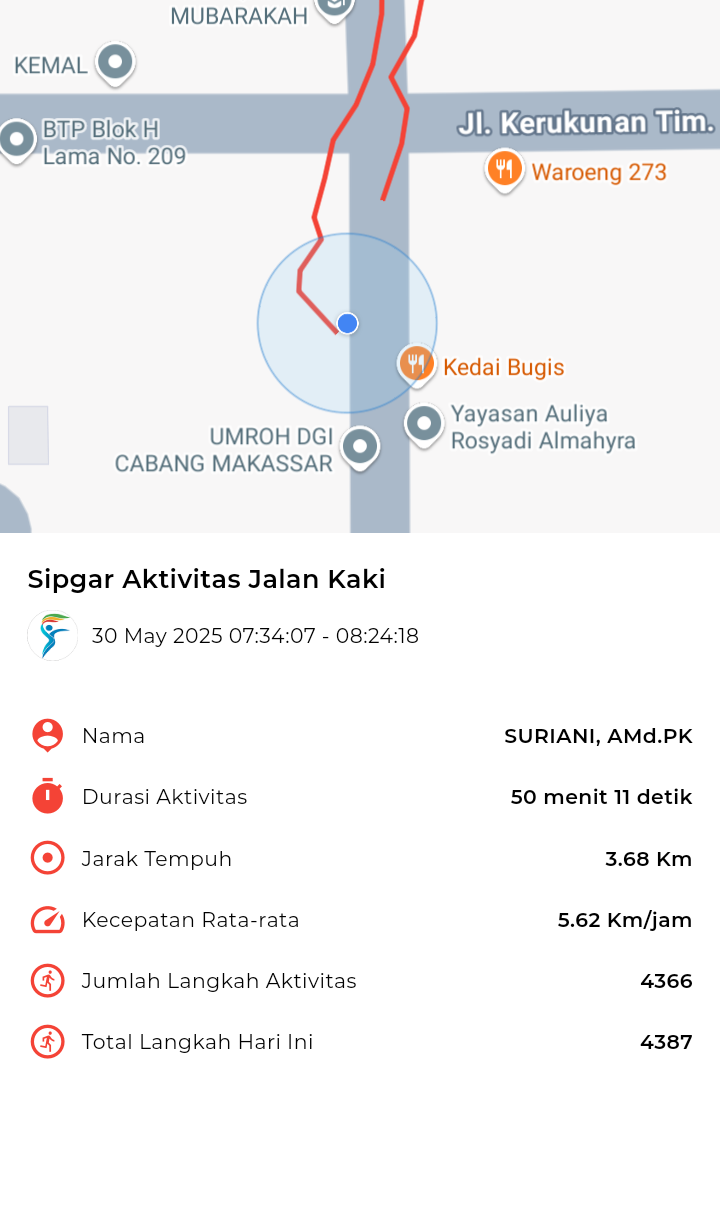720x1224 pixels.
Task: Select the target icon next to Jarak Tempuh
Action: (x=47, y=857)
